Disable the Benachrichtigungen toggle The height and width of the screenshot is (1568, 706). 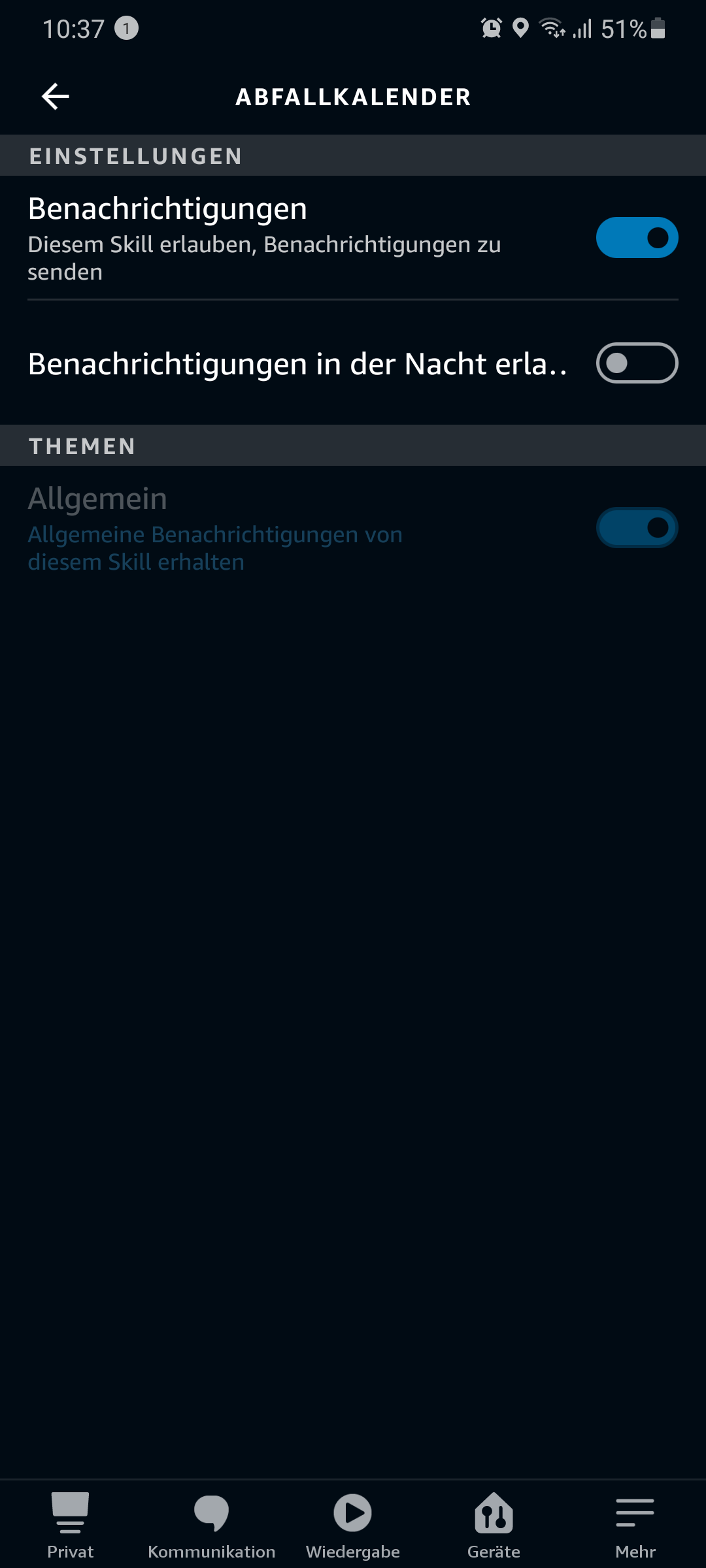(637, 238)
